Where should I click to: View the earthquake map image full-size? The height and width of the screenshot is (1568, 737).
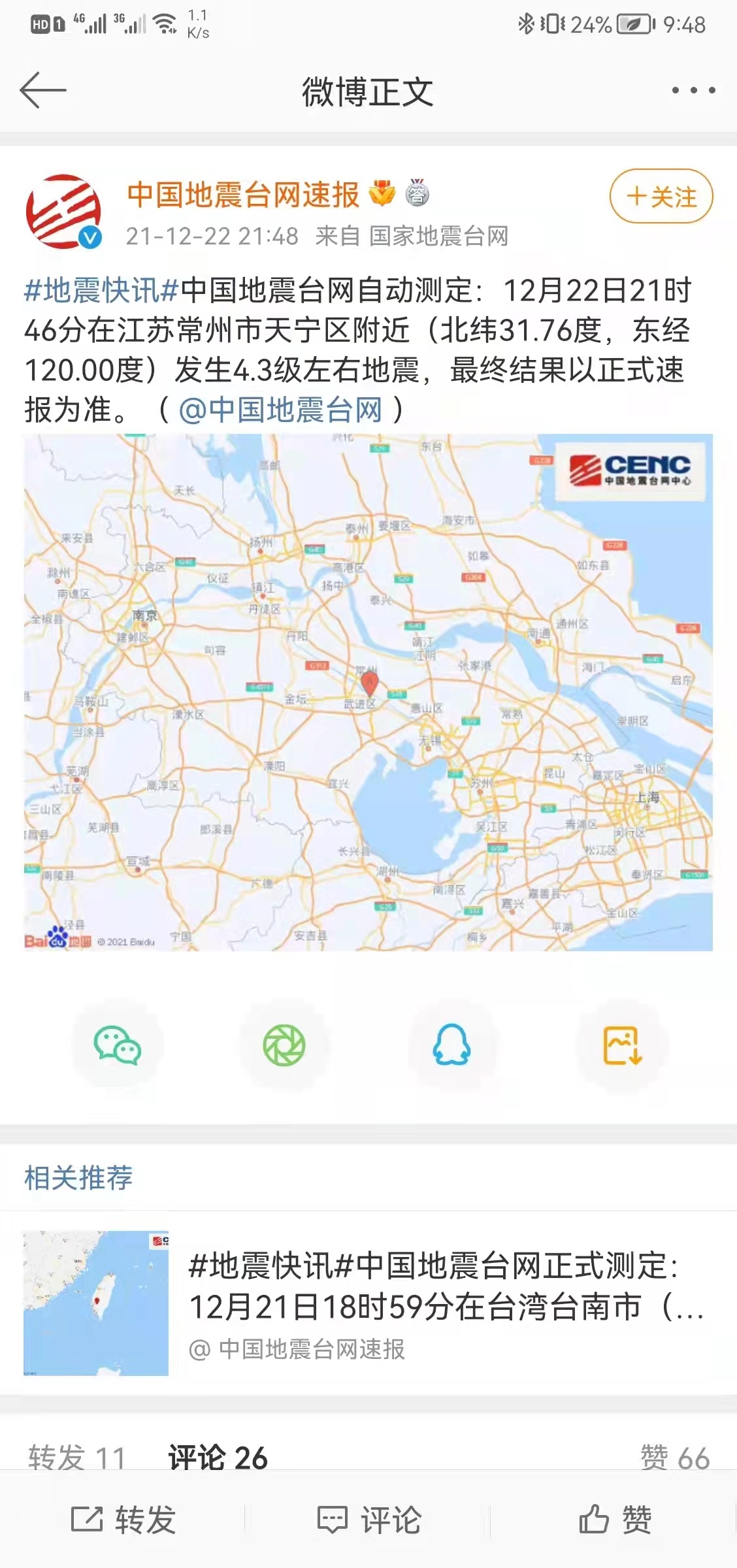pos(368,691)
